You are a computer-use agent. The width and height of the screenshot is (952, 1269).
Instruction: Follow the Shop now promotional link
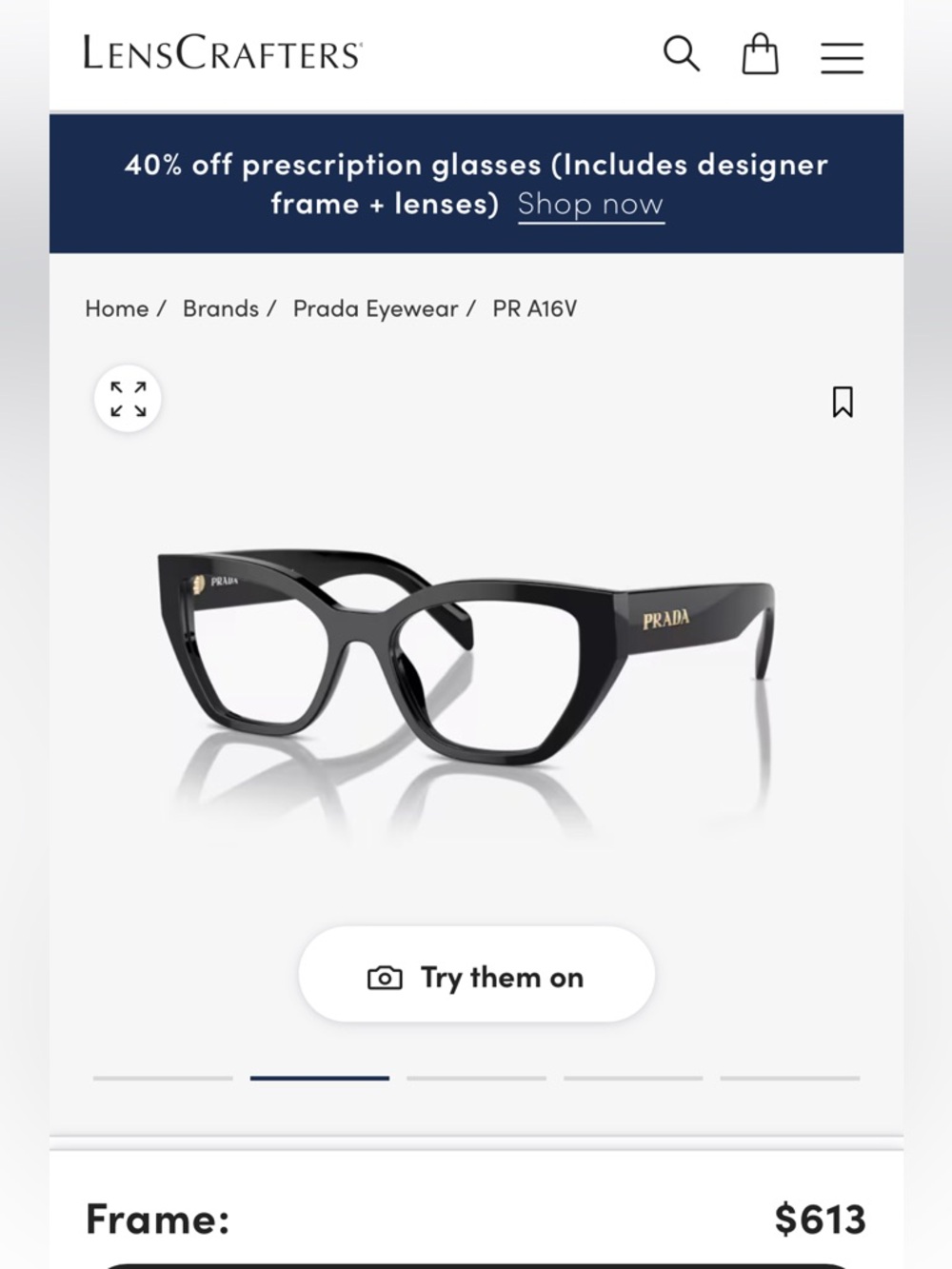click(x=589, y=204)
